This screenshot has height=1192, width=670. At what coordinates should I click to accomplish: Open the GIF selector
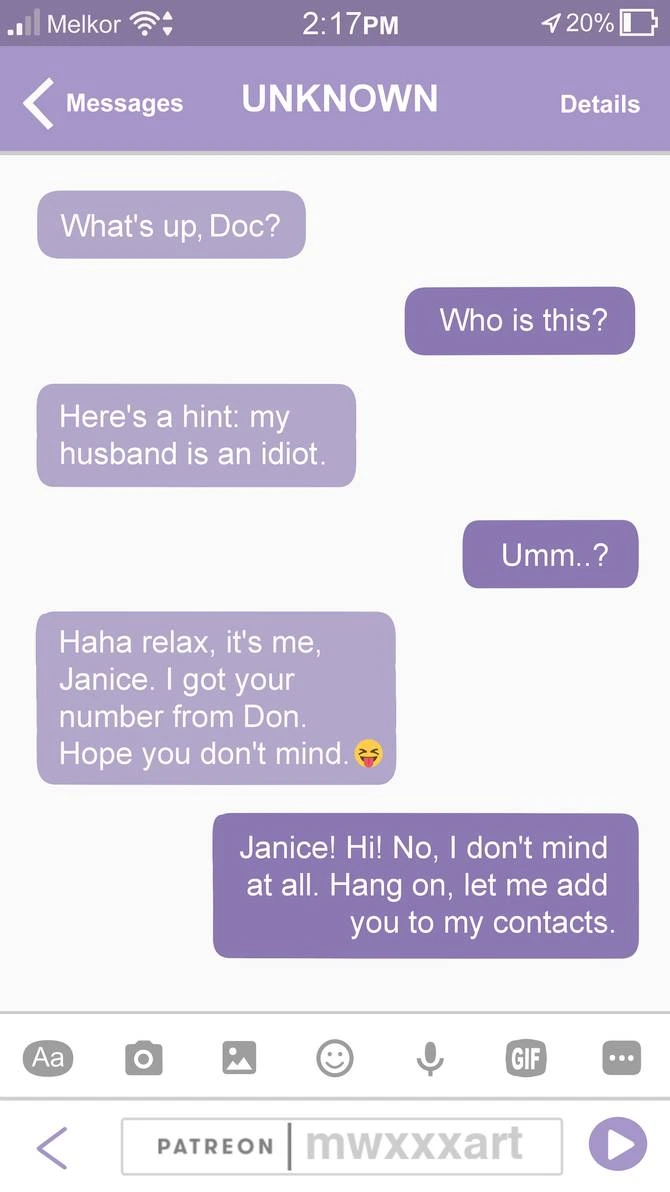526,1057
